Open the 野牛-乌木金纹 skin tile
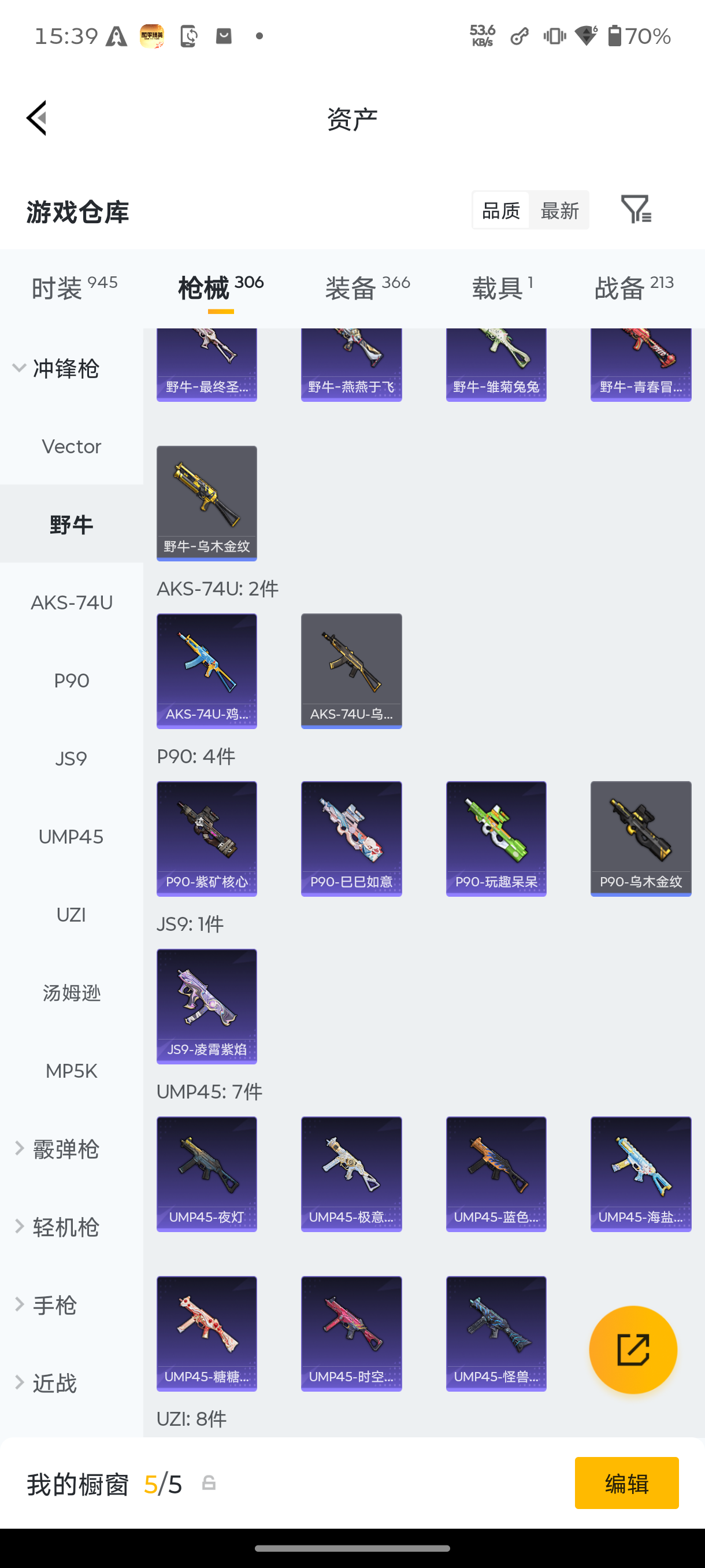This screenshot has height=1568, width=705. coord(207,503)
